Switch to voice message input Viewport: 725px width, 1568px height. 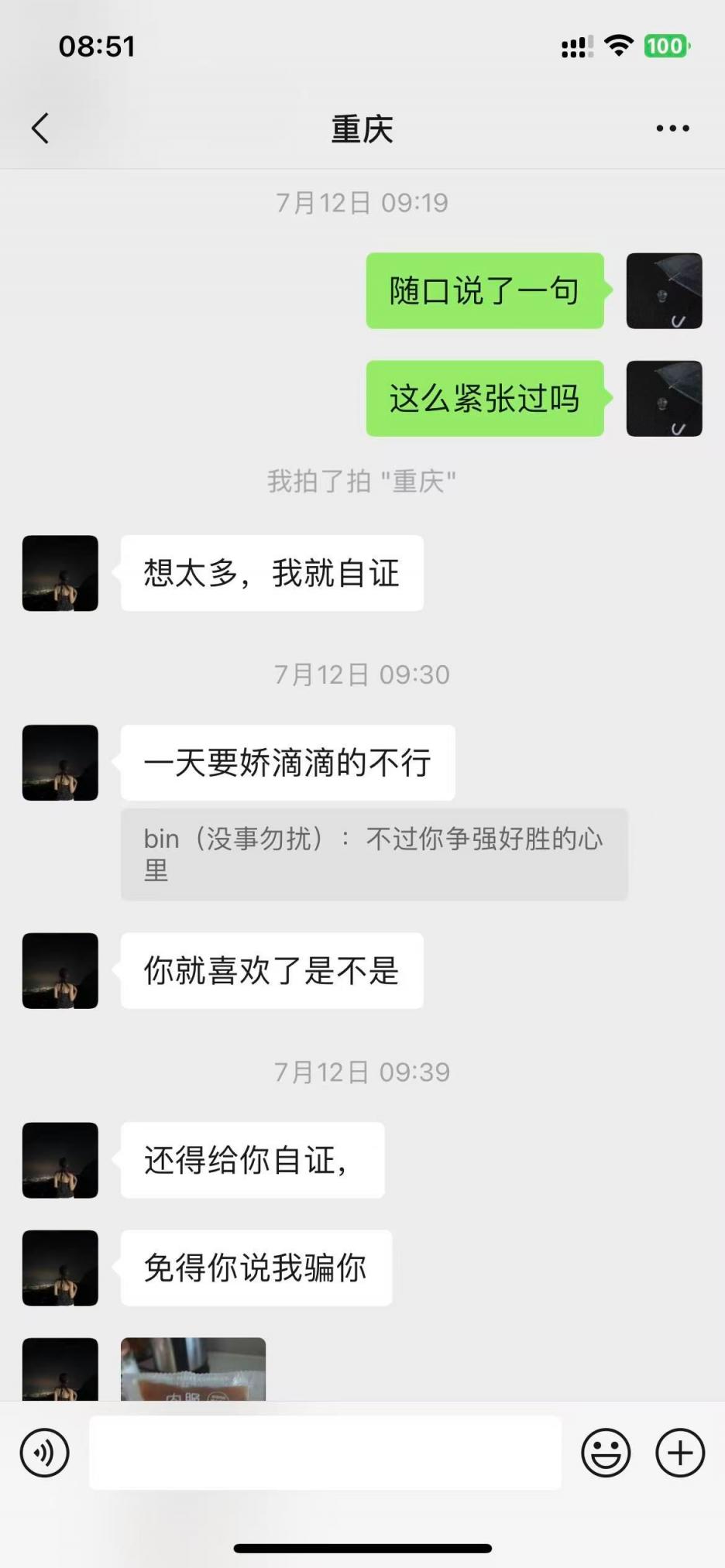tap(45, 1453)
